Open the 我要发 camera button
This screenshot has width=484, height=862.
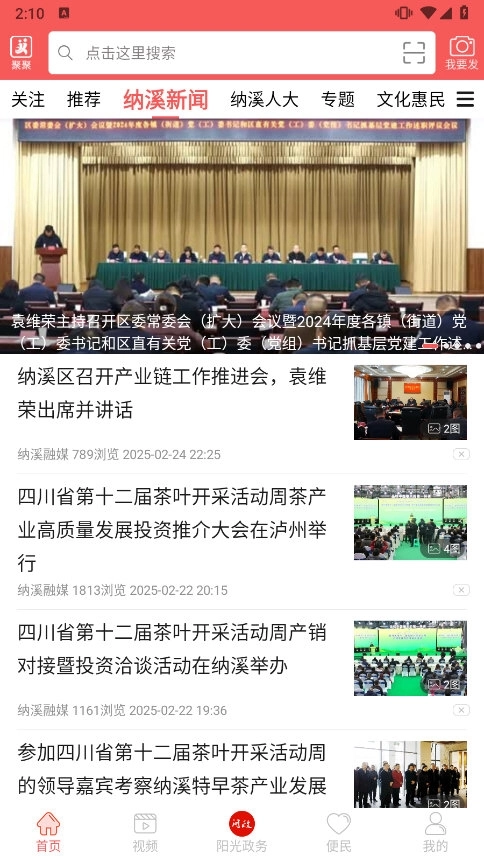pos(461,53)
